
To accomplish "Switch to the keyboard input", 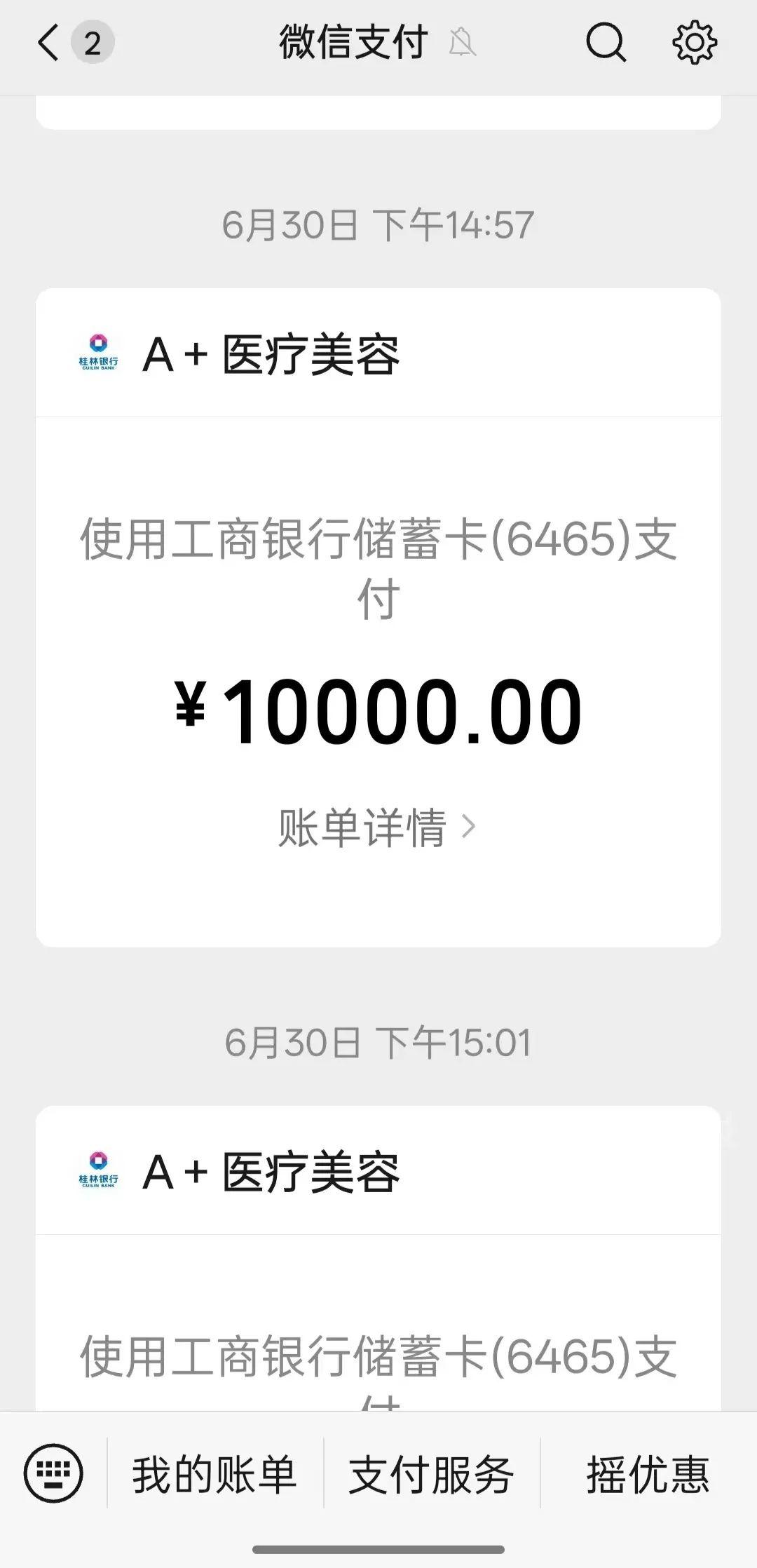I will pos(53,1473).
